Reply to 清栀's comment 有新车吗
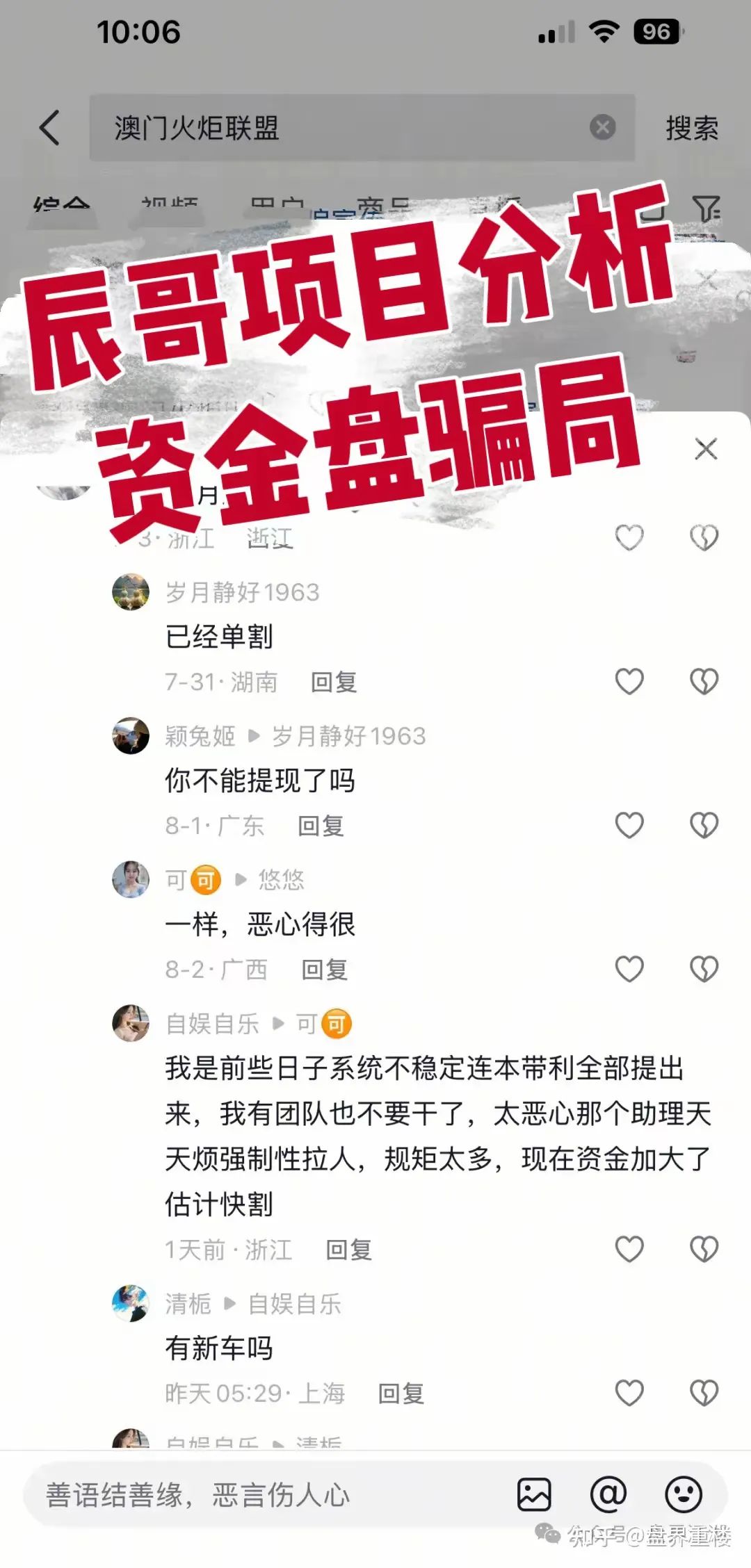This screenshot has width=751, height=1568. click(x=401, y=1394)
